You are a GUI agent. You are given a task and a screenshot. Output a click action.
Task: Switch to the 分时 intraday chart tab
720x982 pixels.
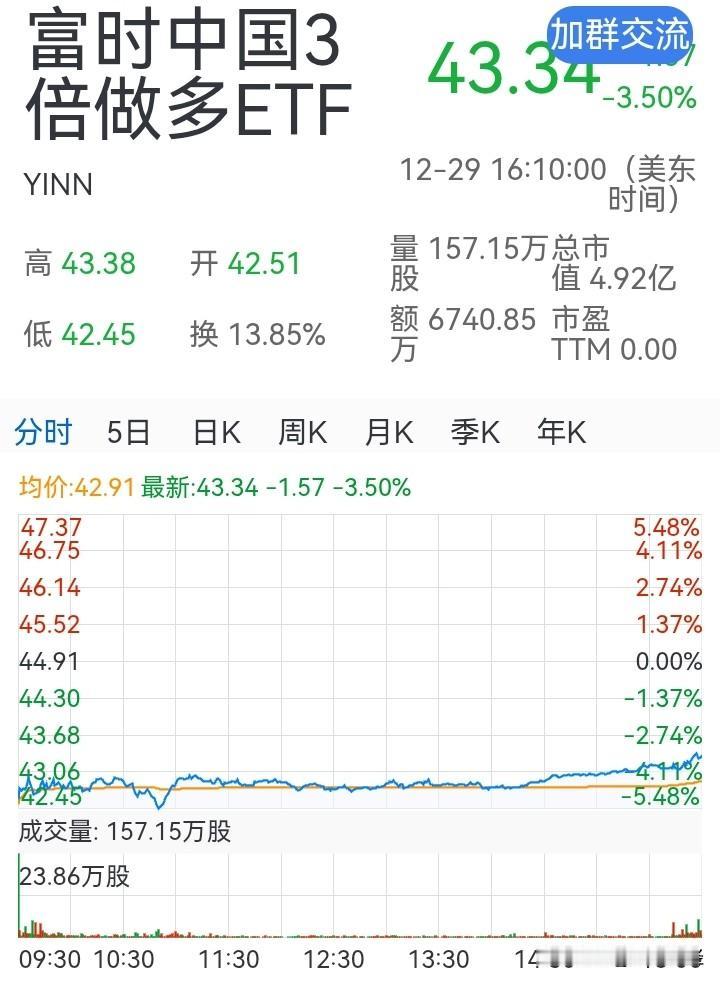(x=42, y=432)
